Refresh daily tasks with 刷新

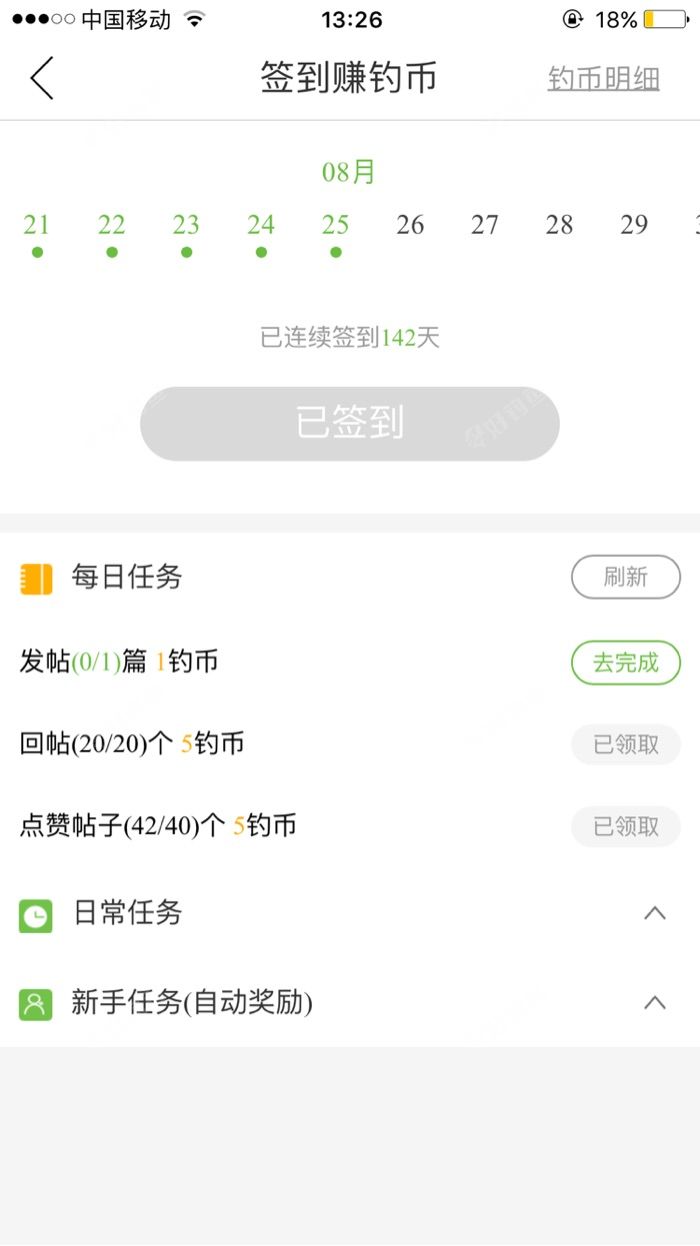(625, 577)
